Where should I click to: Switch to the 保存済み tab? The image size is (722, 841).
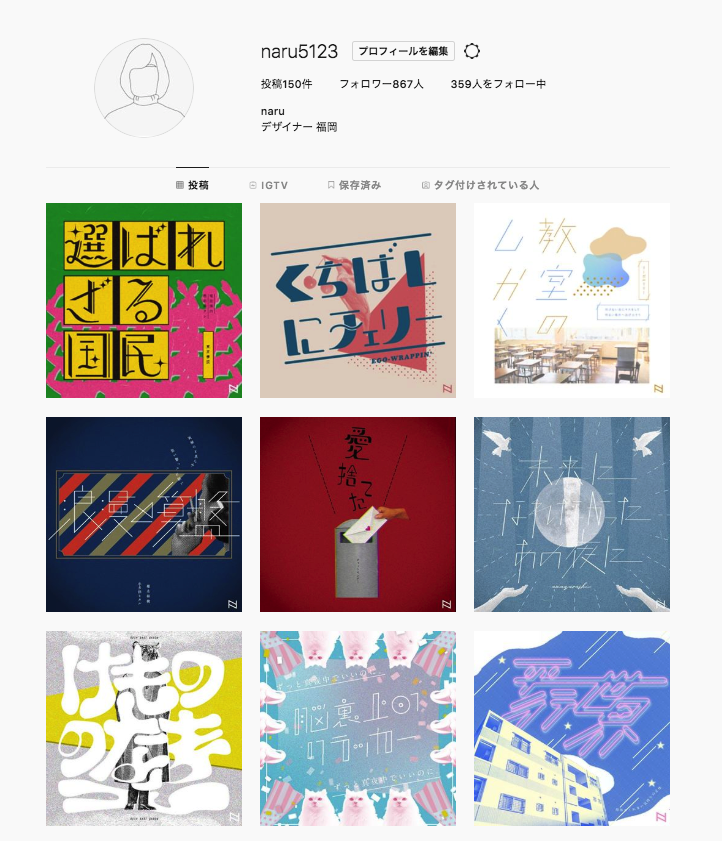pyautogui.click(x=354, y=185)
